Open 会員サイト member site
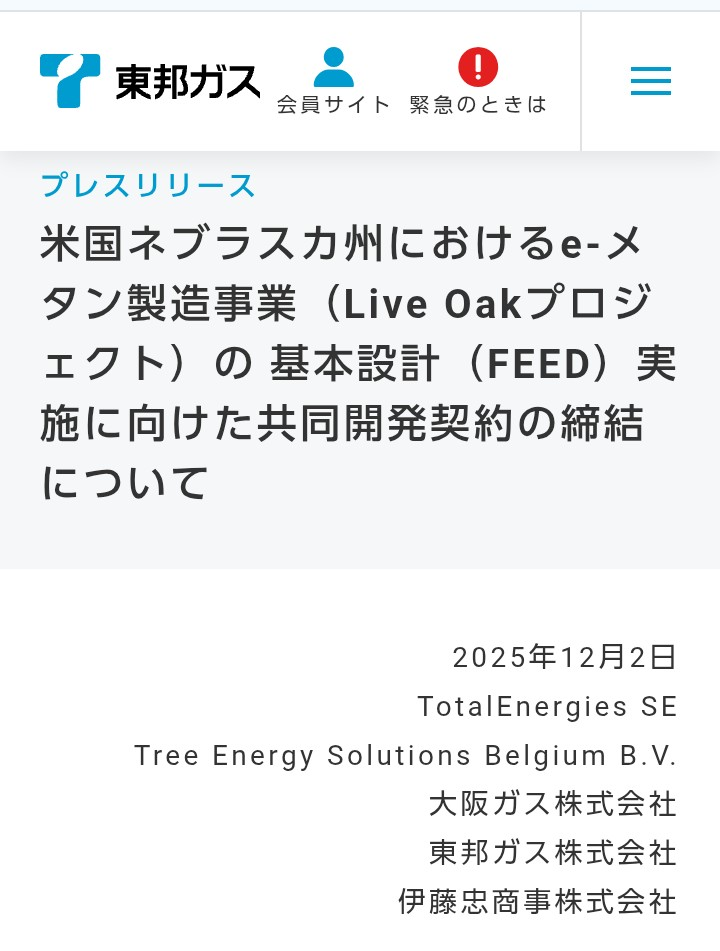The image size is (720, 951). tap(333, 81)
